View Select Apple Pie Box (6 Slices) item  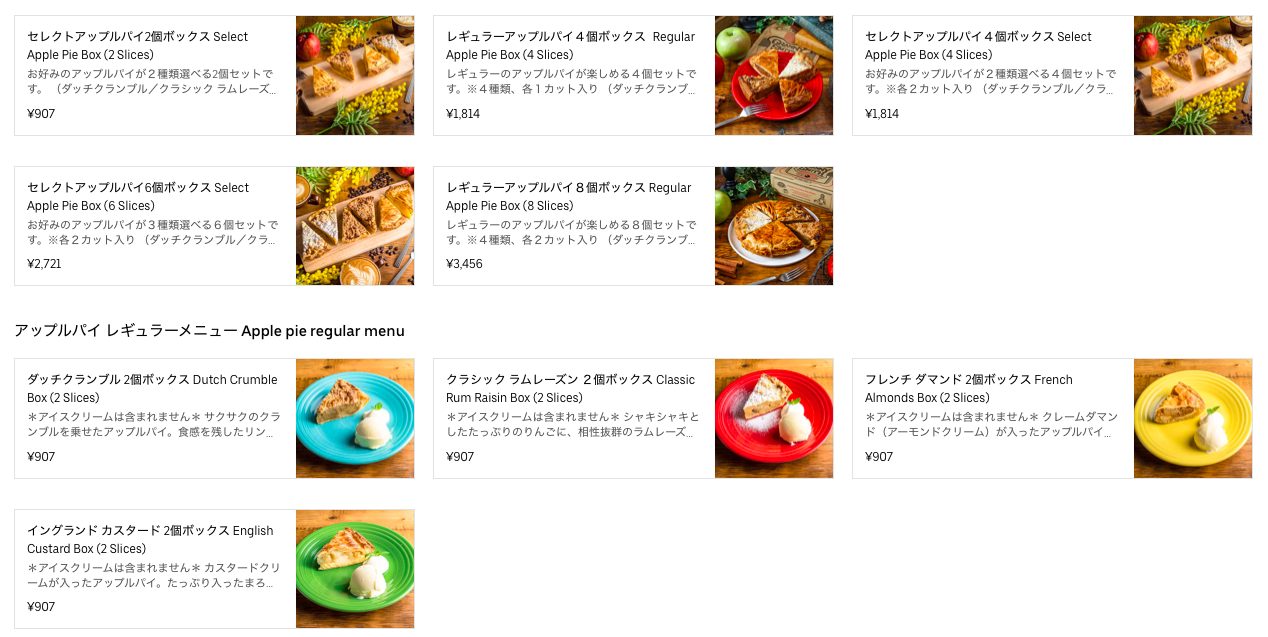pos(214,226)
